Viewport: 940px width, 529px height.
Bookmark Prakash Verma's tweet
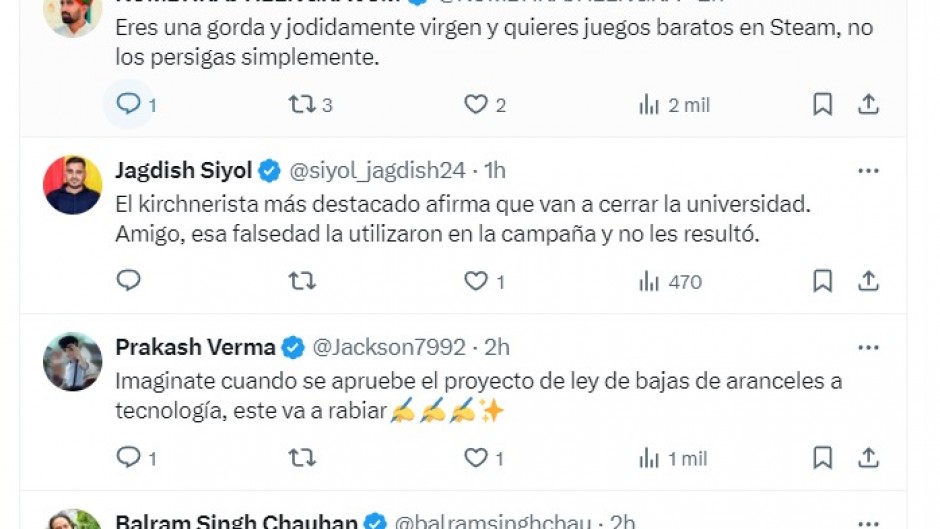(x=822, y=458)
